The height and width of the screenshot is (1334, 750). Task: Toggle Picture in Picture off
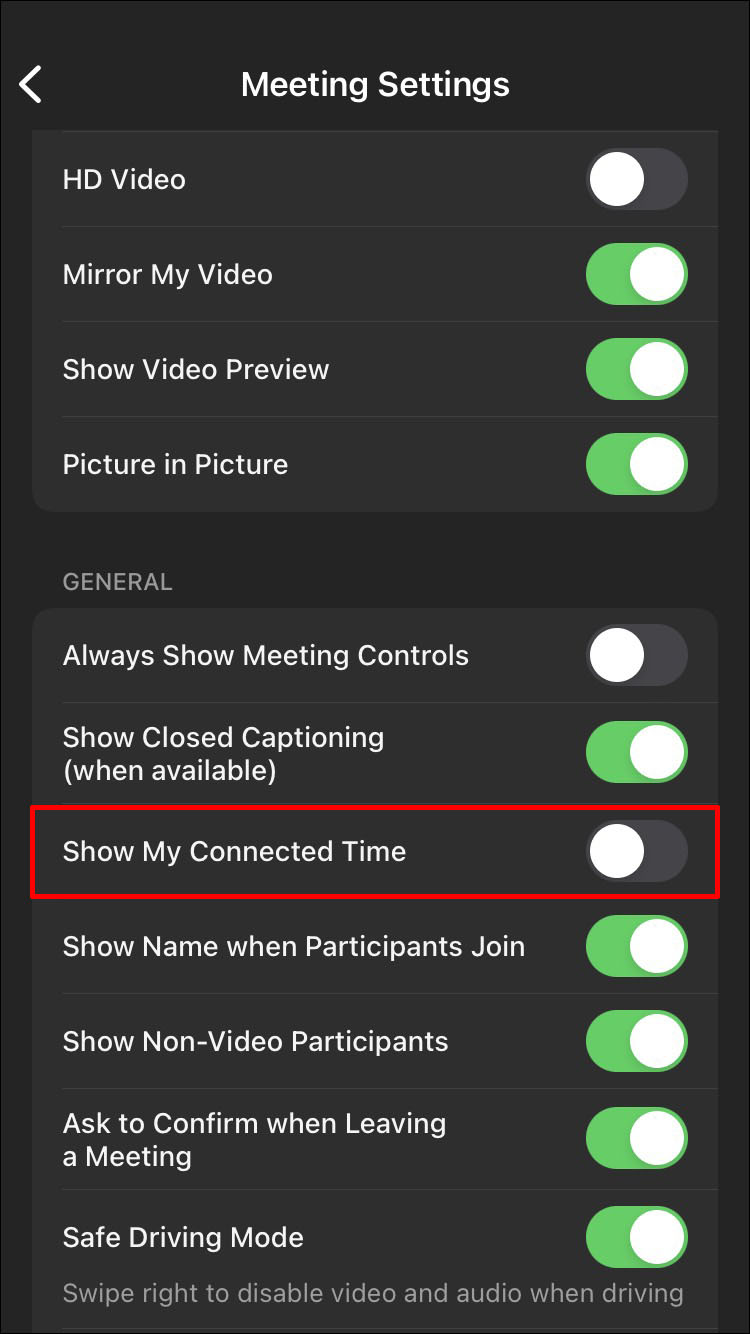click(x=636, y=465)
